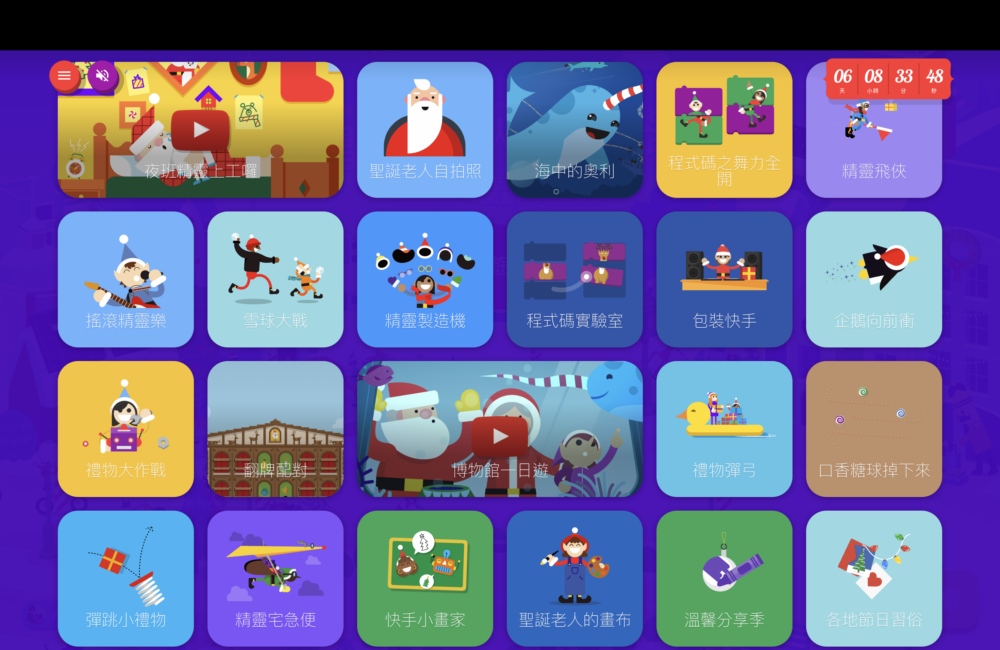Viewport: 1000px width, 650px height.
Task: Open the red hamburger menu button
Action: (64, 75)
